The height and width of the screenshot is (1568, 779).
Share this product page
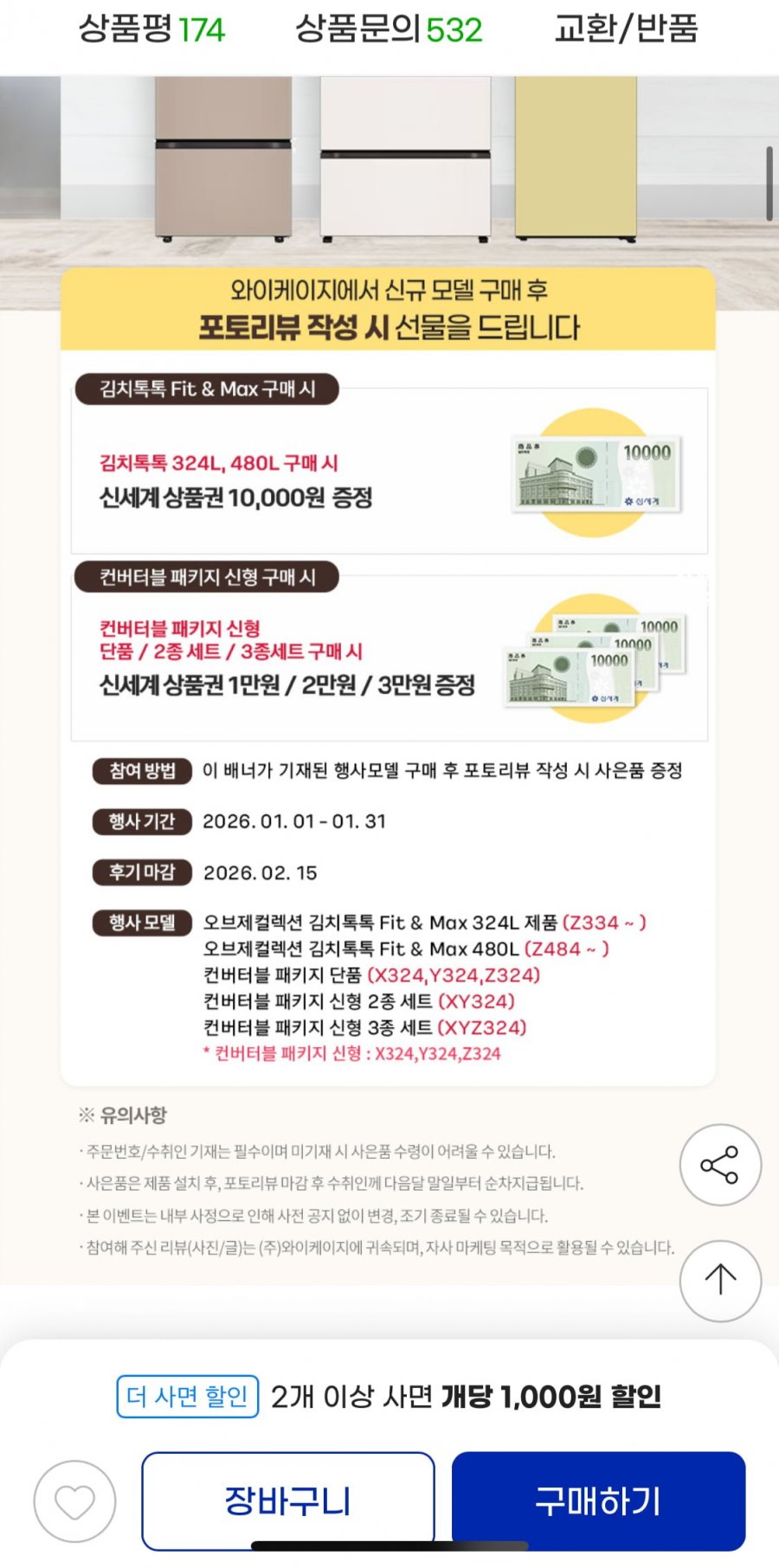(x=720, y=1165)
